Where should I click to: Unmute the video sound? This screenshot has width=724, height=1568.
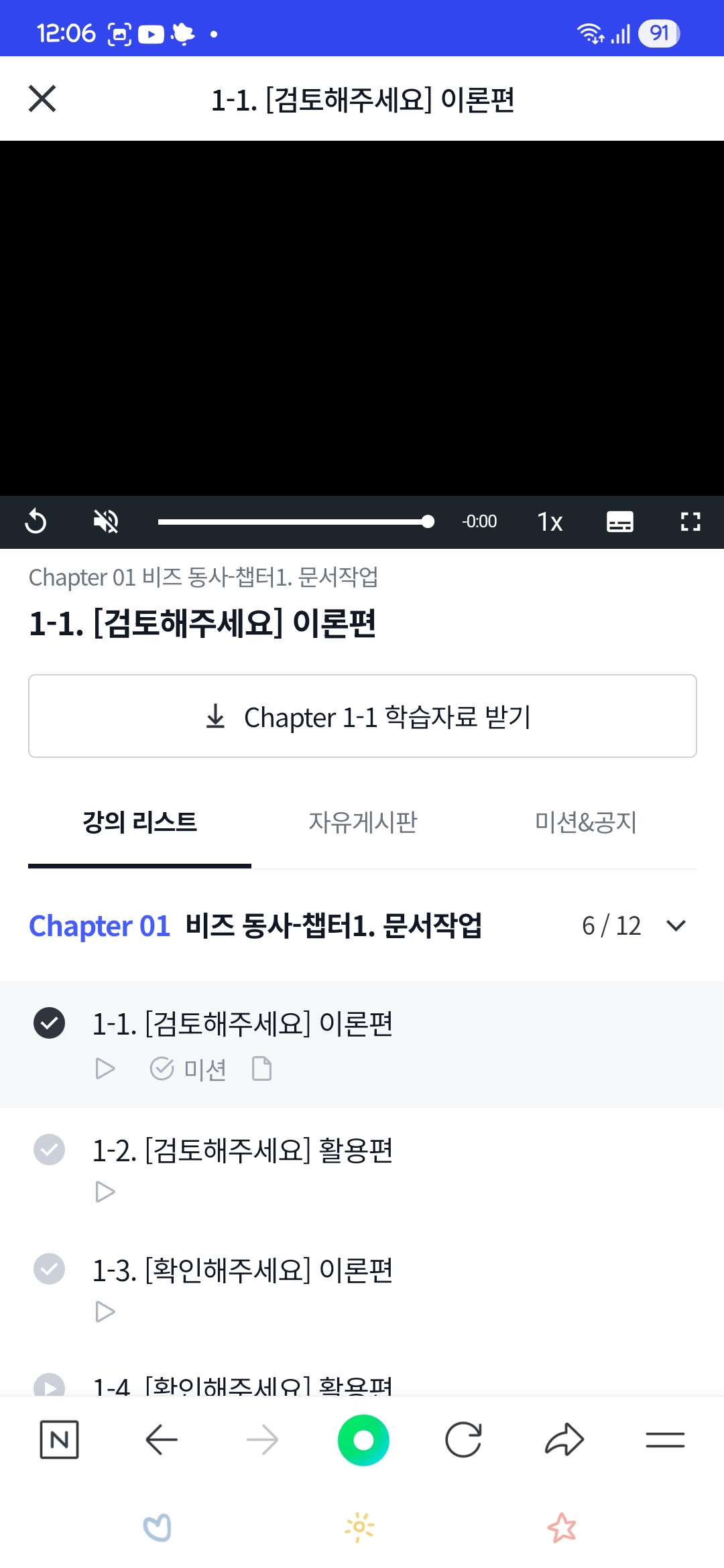click(106, 521)
